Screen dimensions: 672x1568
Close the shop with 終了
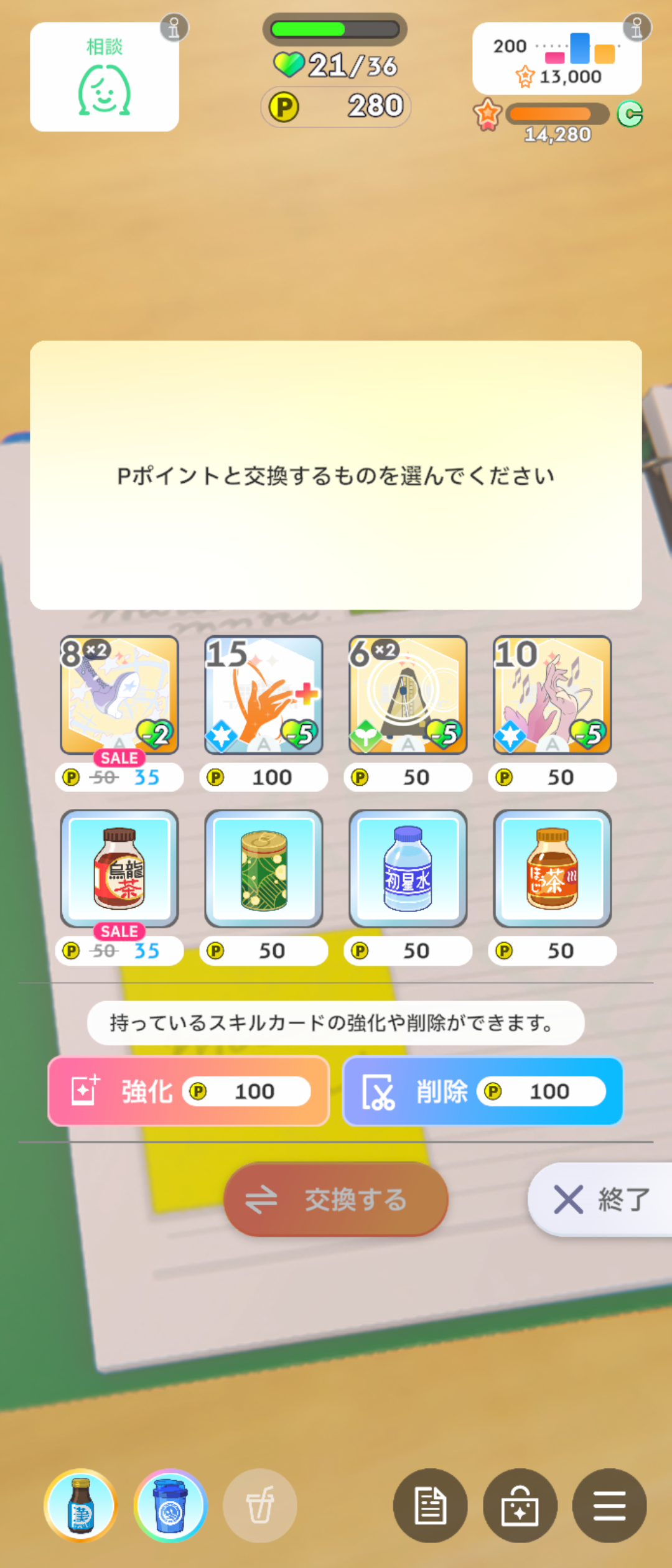pos(600,1199)
